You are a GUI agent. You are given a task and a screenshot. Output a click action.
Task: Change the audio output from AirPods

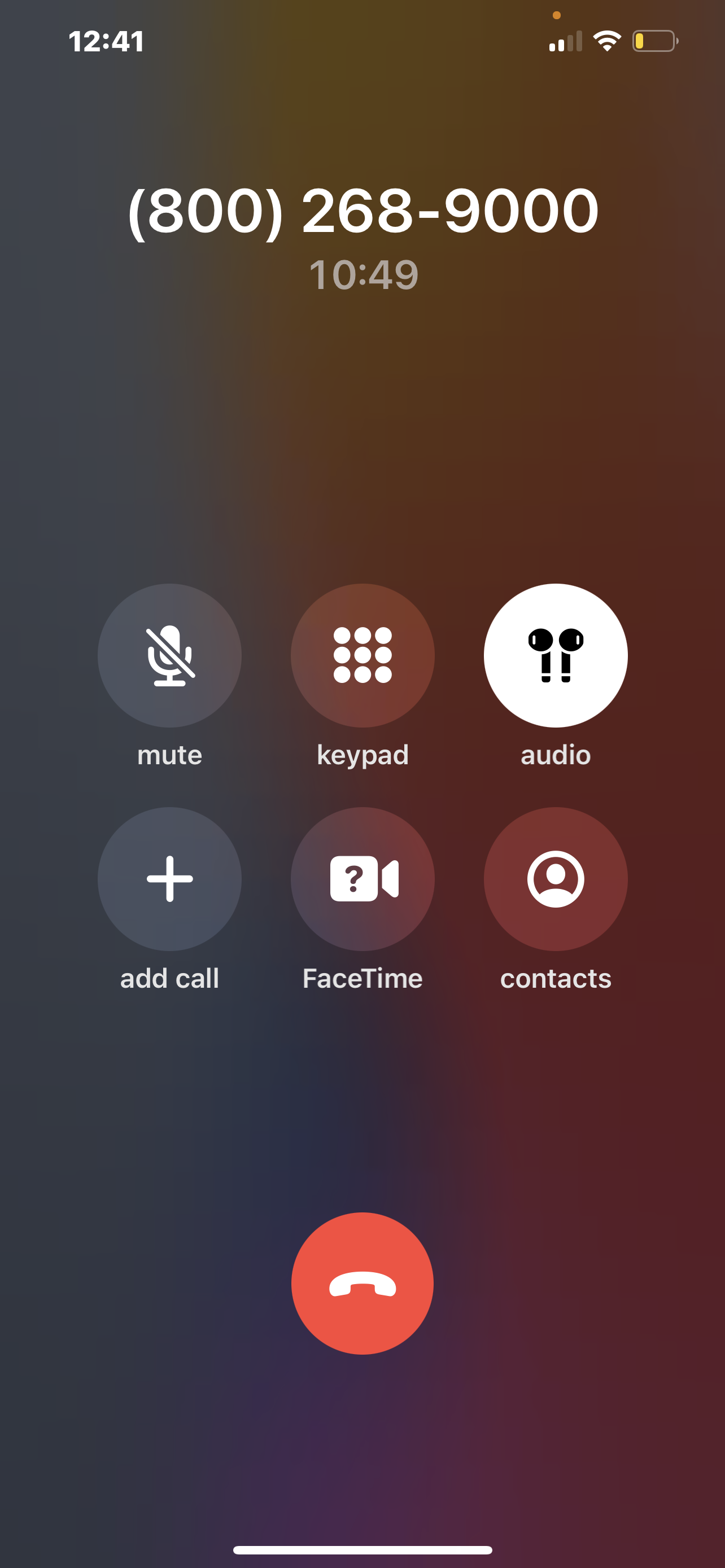(x=555, y=655)
